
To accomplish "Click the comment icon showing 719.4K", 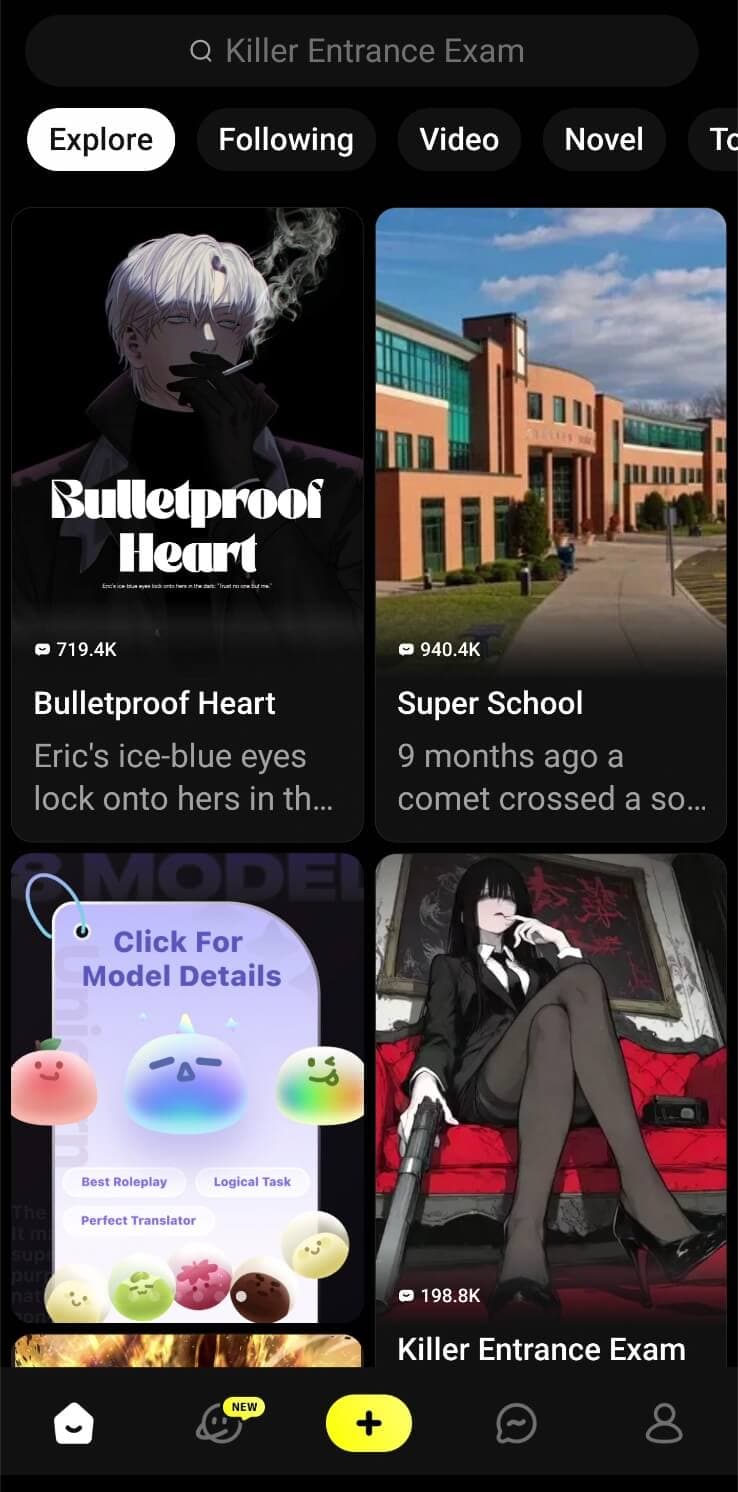I will click(43, 648).
